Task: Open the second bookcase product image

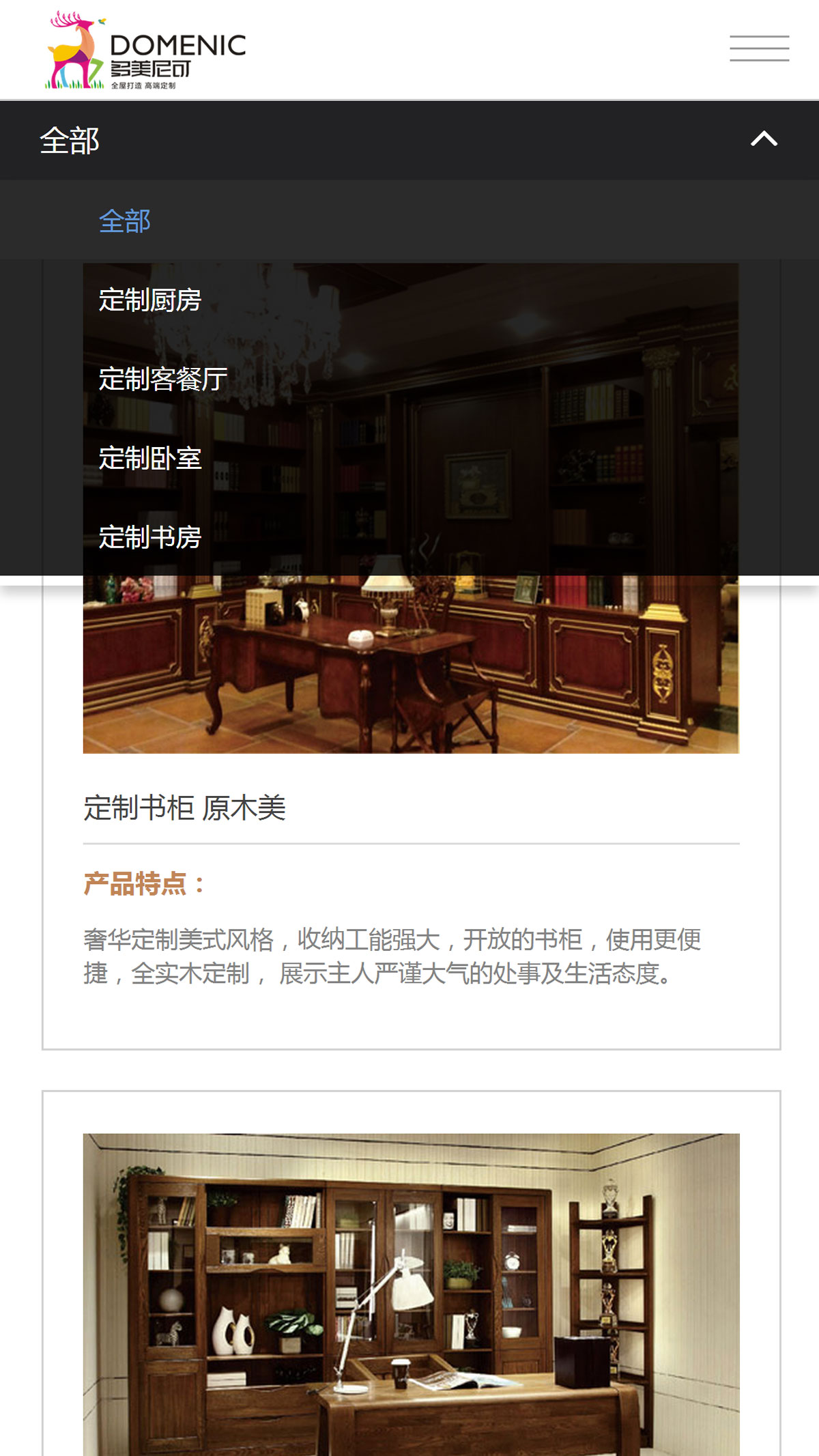Action: click(x=411, y=1290)
